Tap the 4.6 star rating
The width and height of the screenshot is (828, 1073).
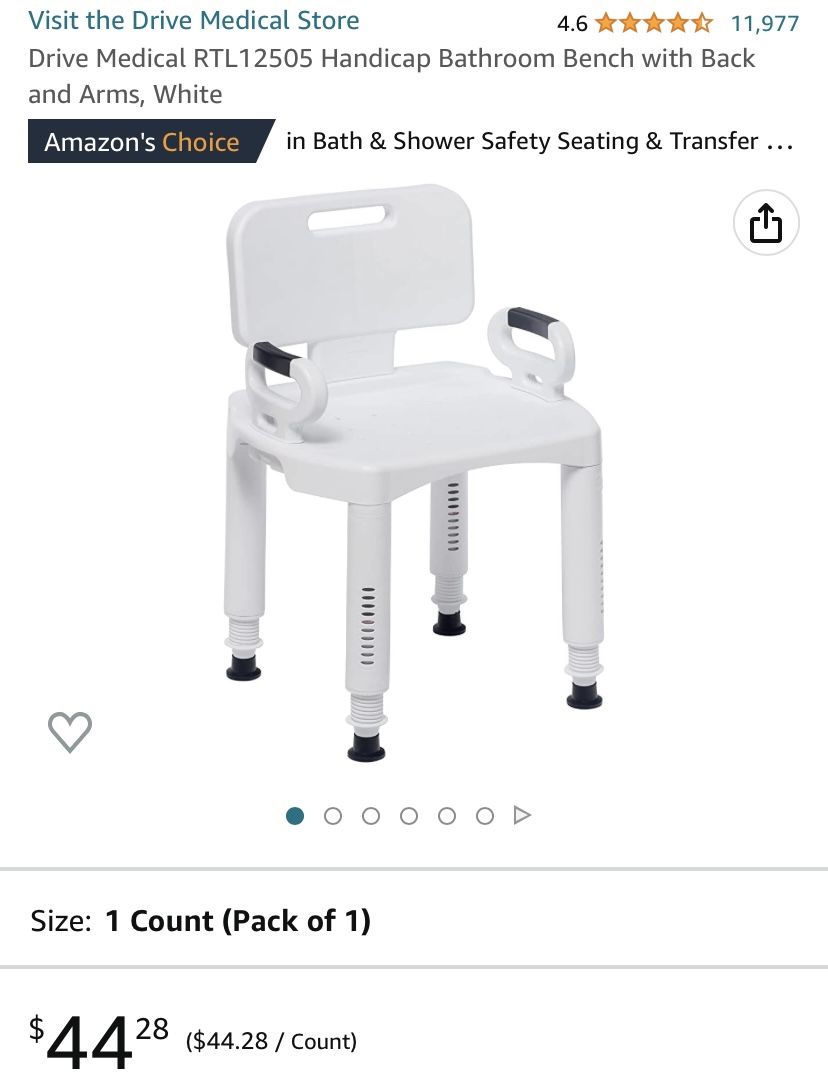coord(652,22)
